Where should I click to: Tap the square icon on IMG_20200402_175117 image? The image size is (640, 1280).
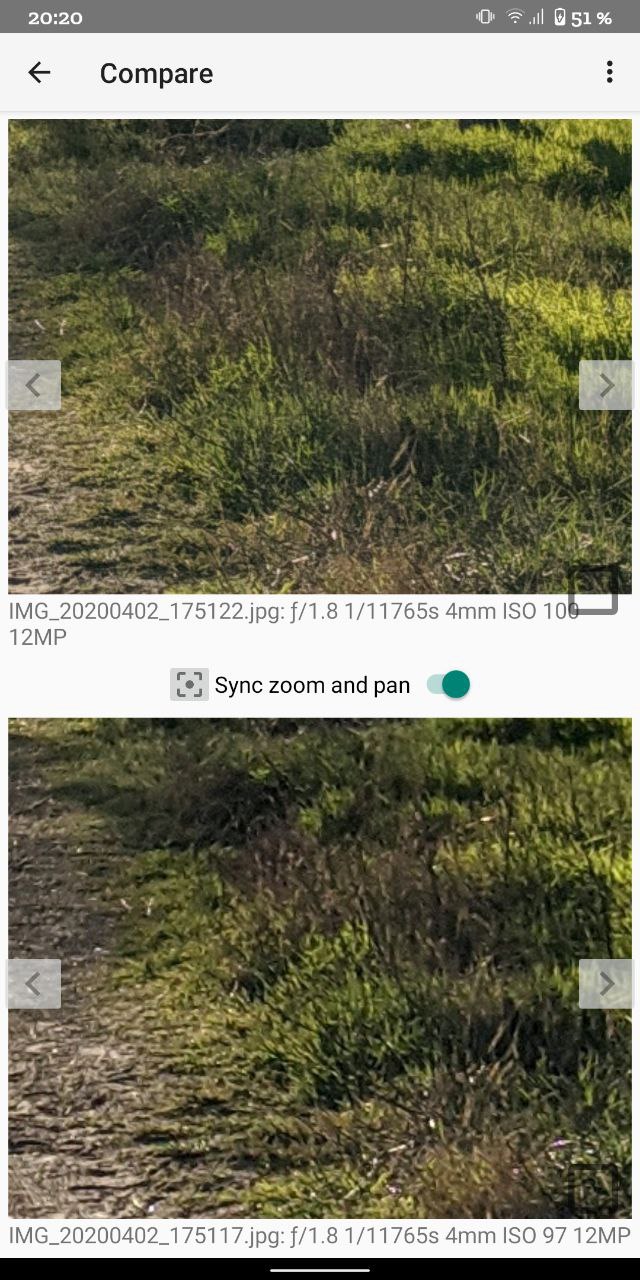click(x=594, y=1189)
